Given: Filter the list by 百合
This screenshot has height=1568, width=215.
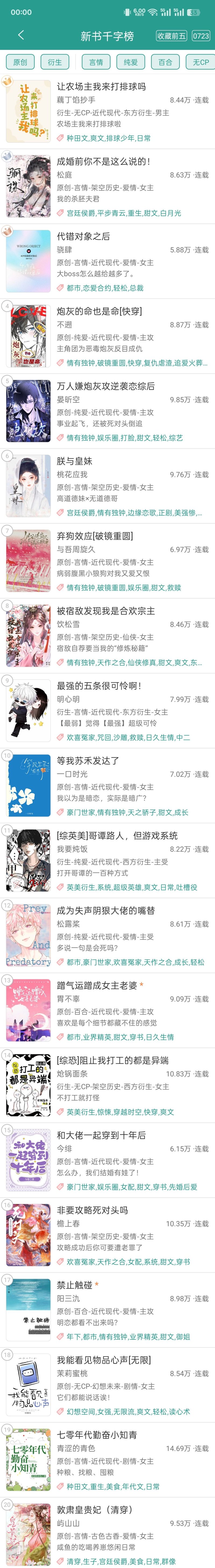Looking at the screenshot, I should pyautogui.click(x=166, y=62).
